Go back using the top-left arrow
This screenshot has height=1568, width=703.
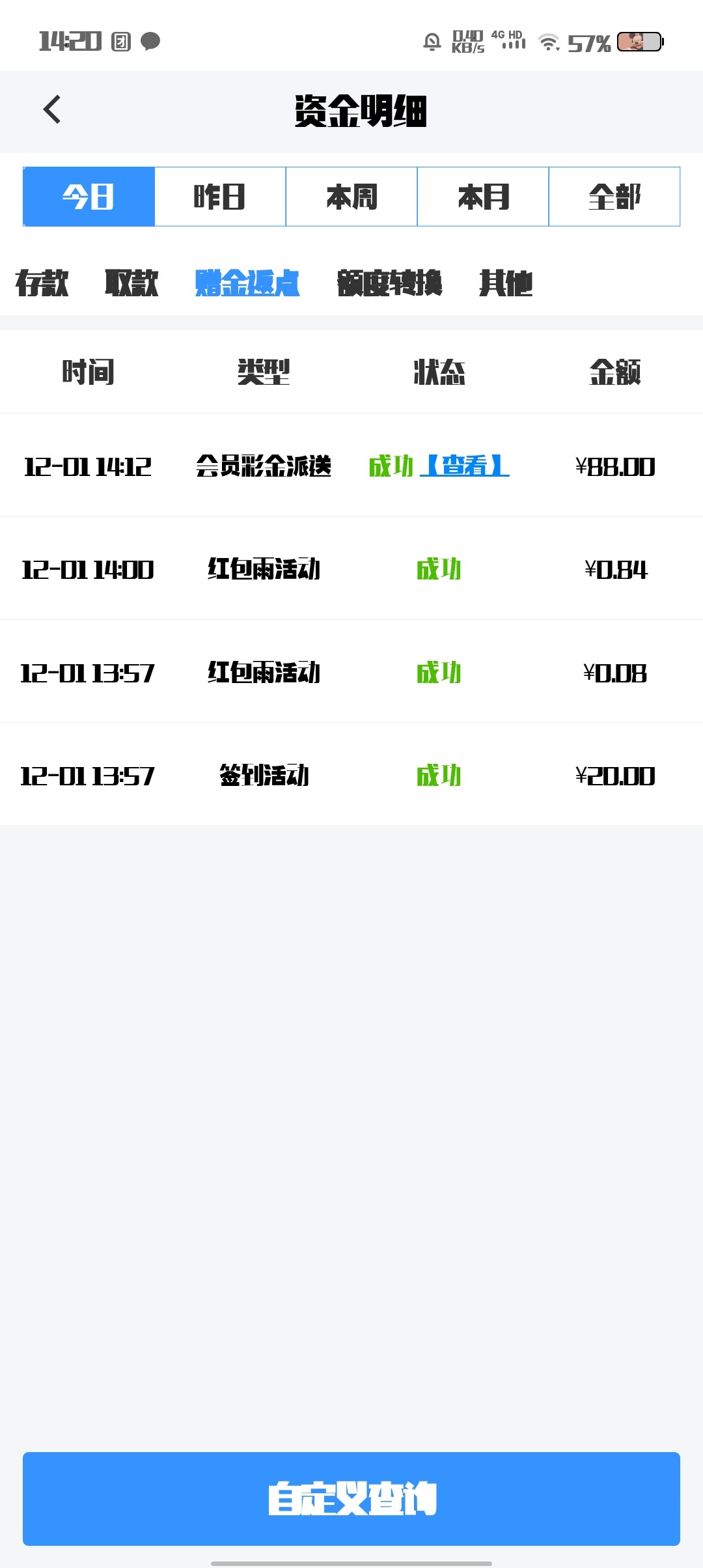[52, 109]
